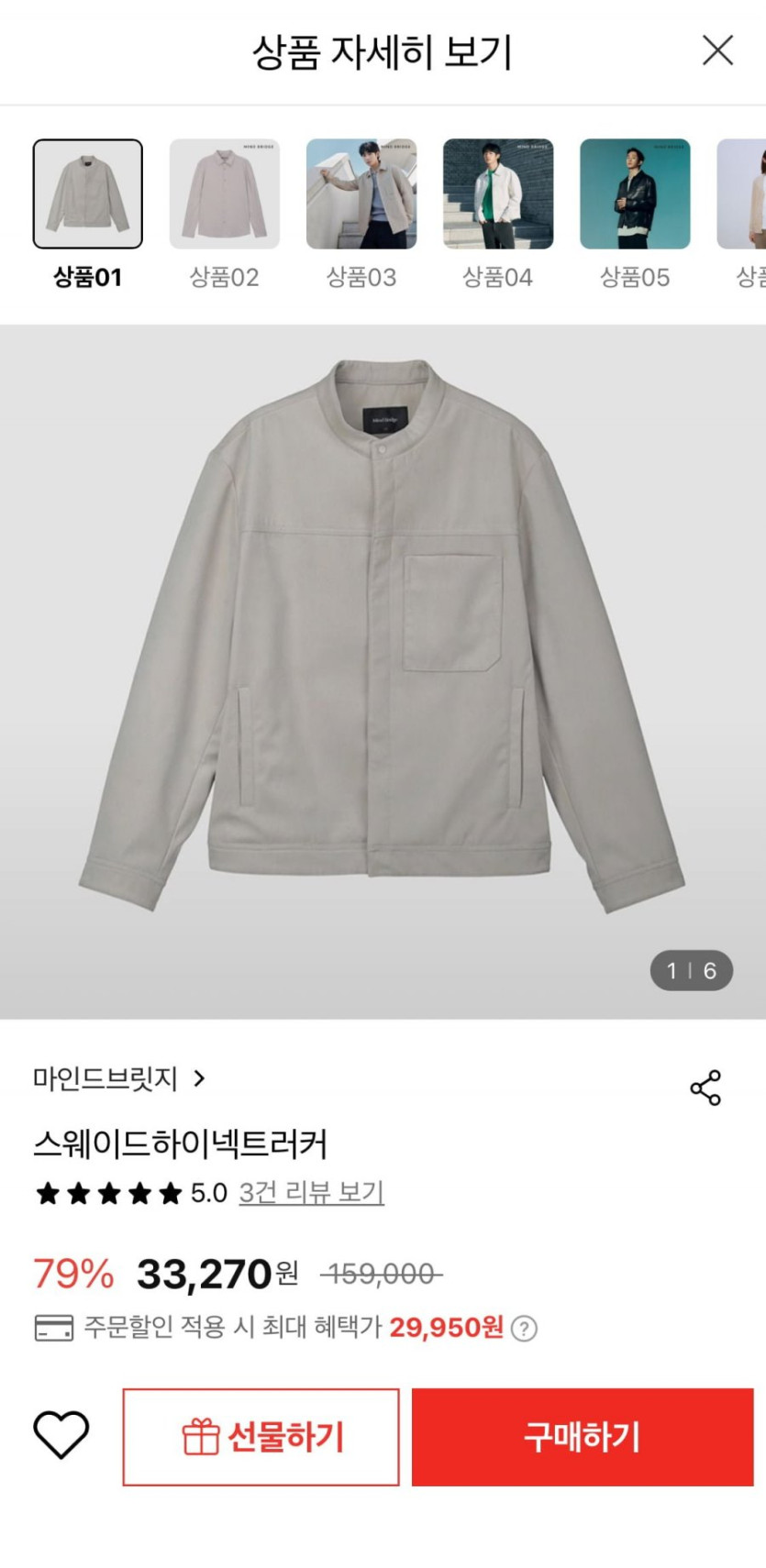The width and height of the screenshot is (766, 1568).
Task: Share this product
Action: (x=705, y=1088)
